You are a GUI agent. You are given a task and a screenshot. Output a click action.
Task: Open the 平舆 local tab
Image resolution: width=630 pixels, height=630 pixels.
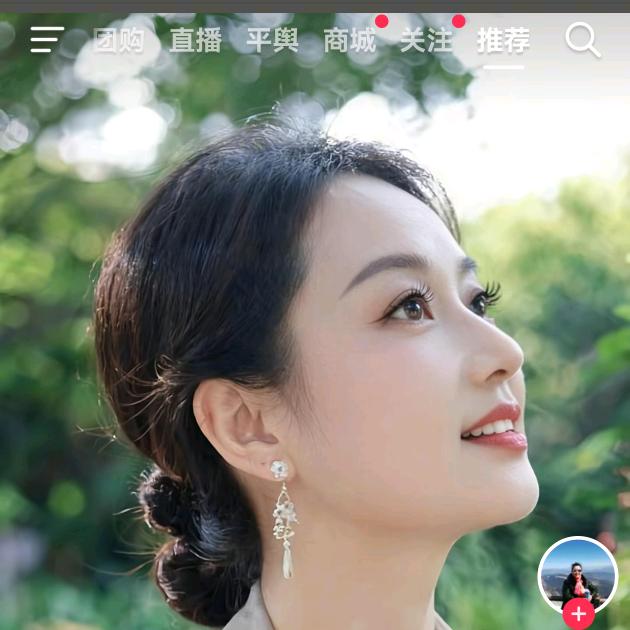coord(272,41)
